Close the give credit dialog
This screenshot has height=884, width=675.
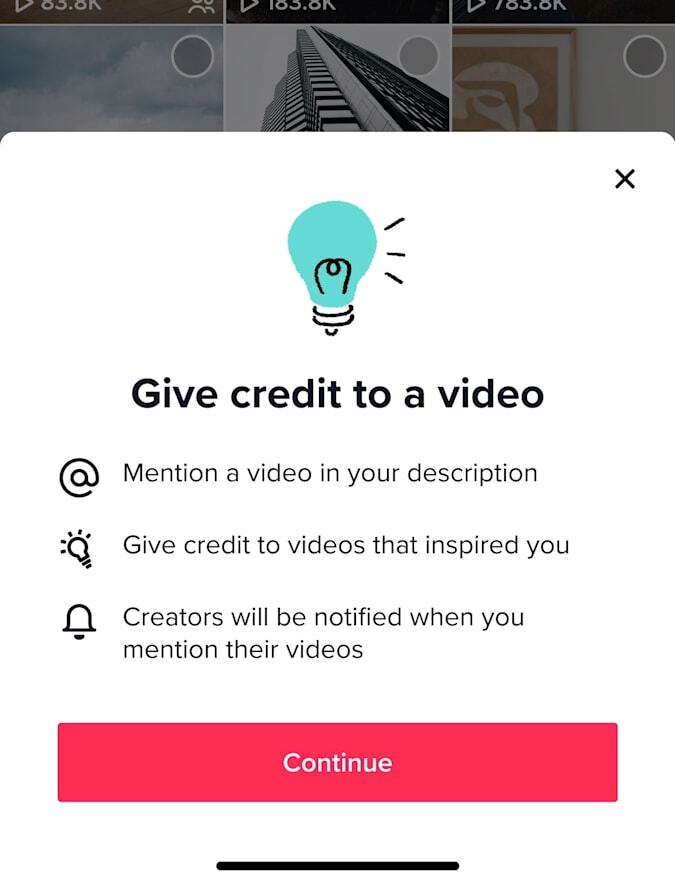(x=625, y=179)
